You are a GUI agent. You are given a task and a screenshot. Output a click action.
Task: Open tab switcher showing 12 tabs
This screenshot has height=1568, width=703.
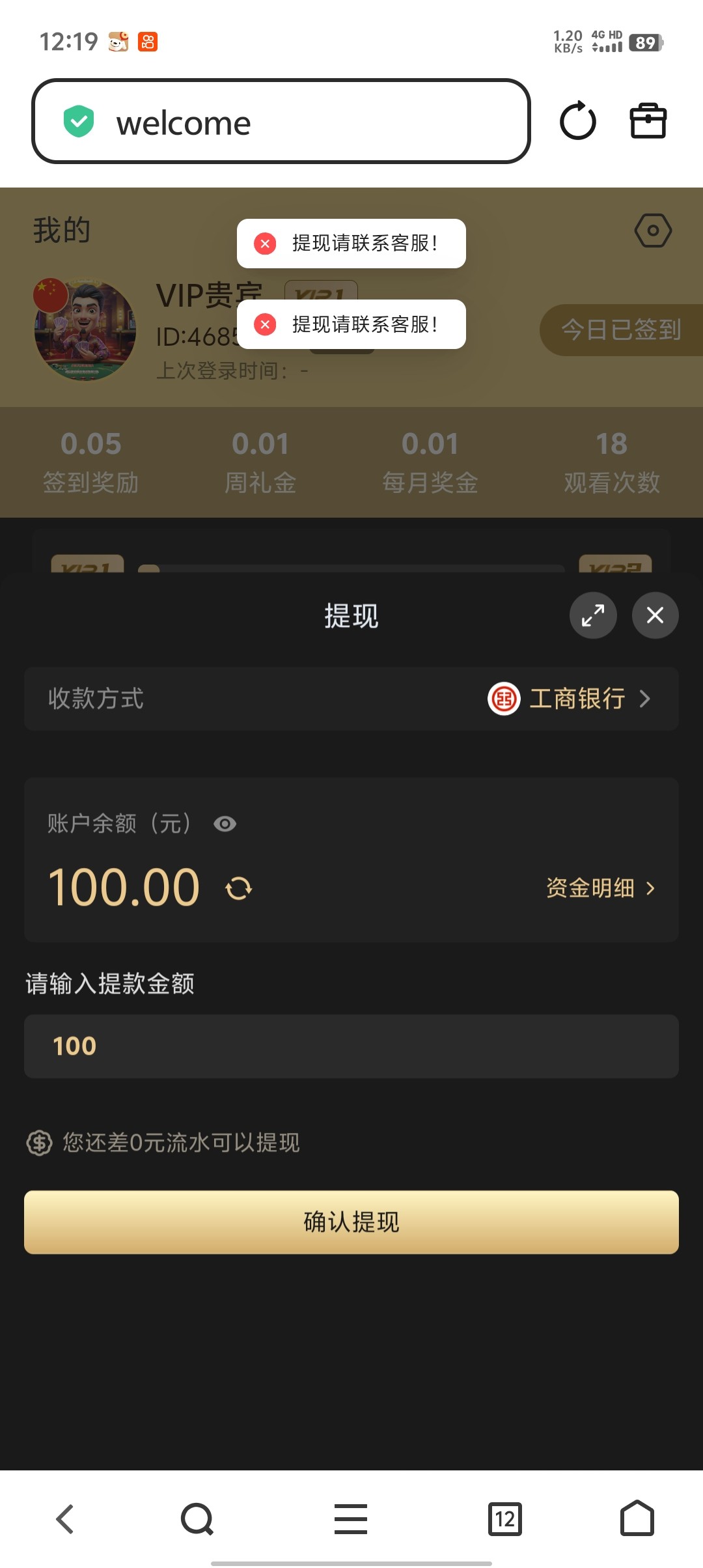[504, 1519]
